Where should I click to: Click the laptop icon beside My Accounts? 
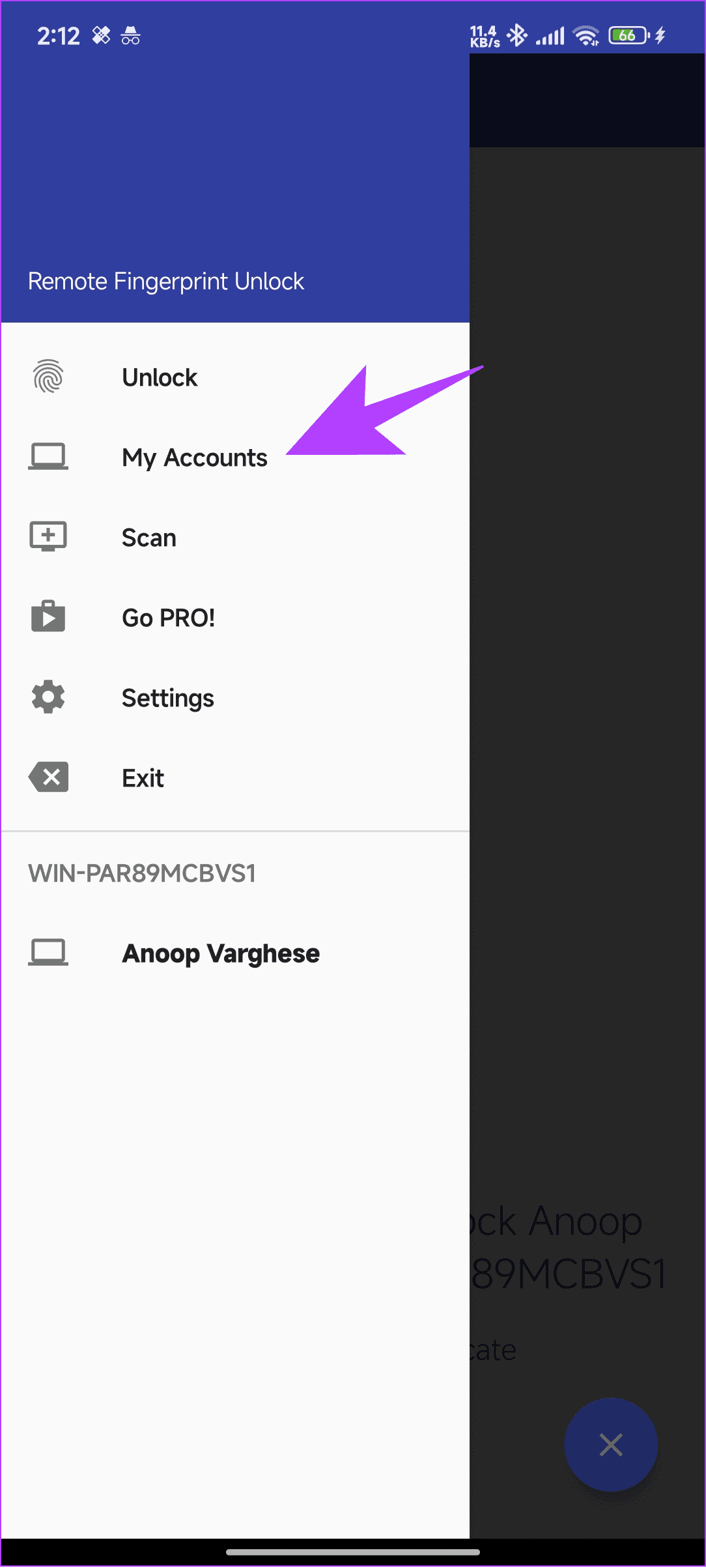pos(48,456)
